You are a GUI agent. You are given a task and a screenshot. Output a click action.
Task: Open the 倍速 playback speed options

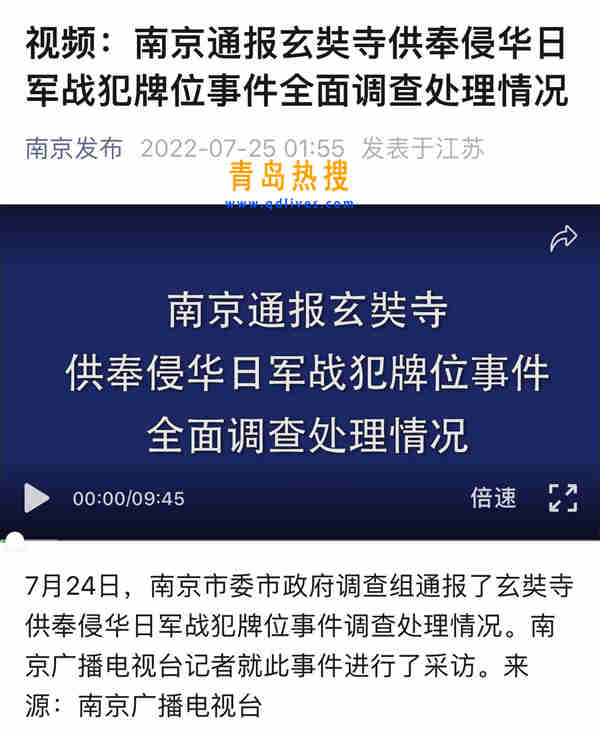click(493, 497)
